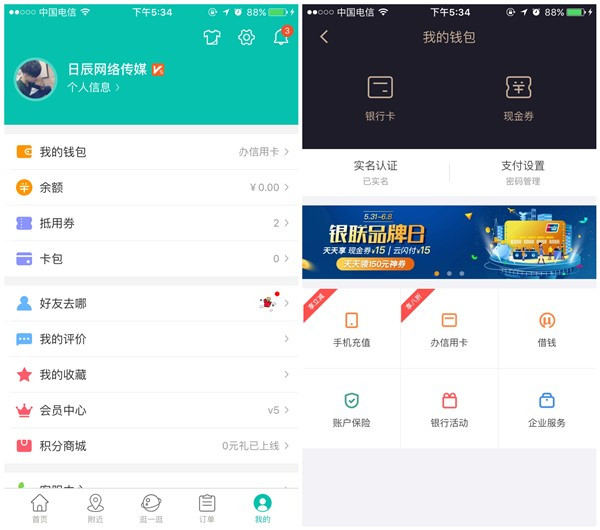Open the 余额 balance row

coord(150,187)
